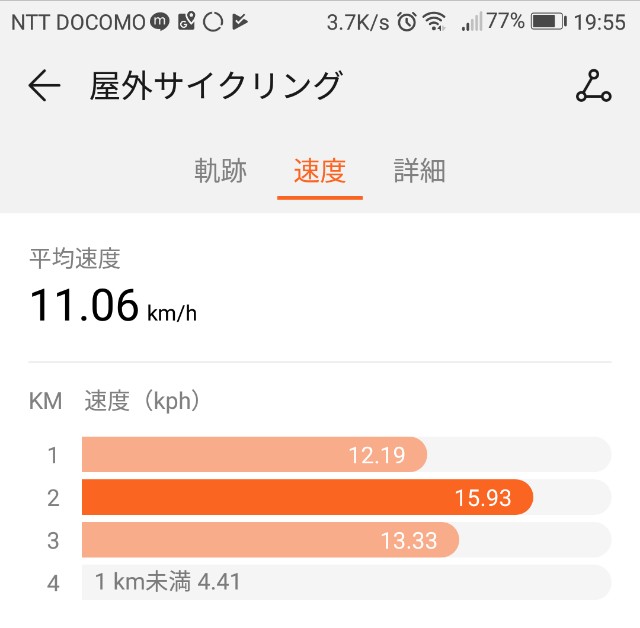
Task: Select the 速度 tab
Action: (320, 171)
